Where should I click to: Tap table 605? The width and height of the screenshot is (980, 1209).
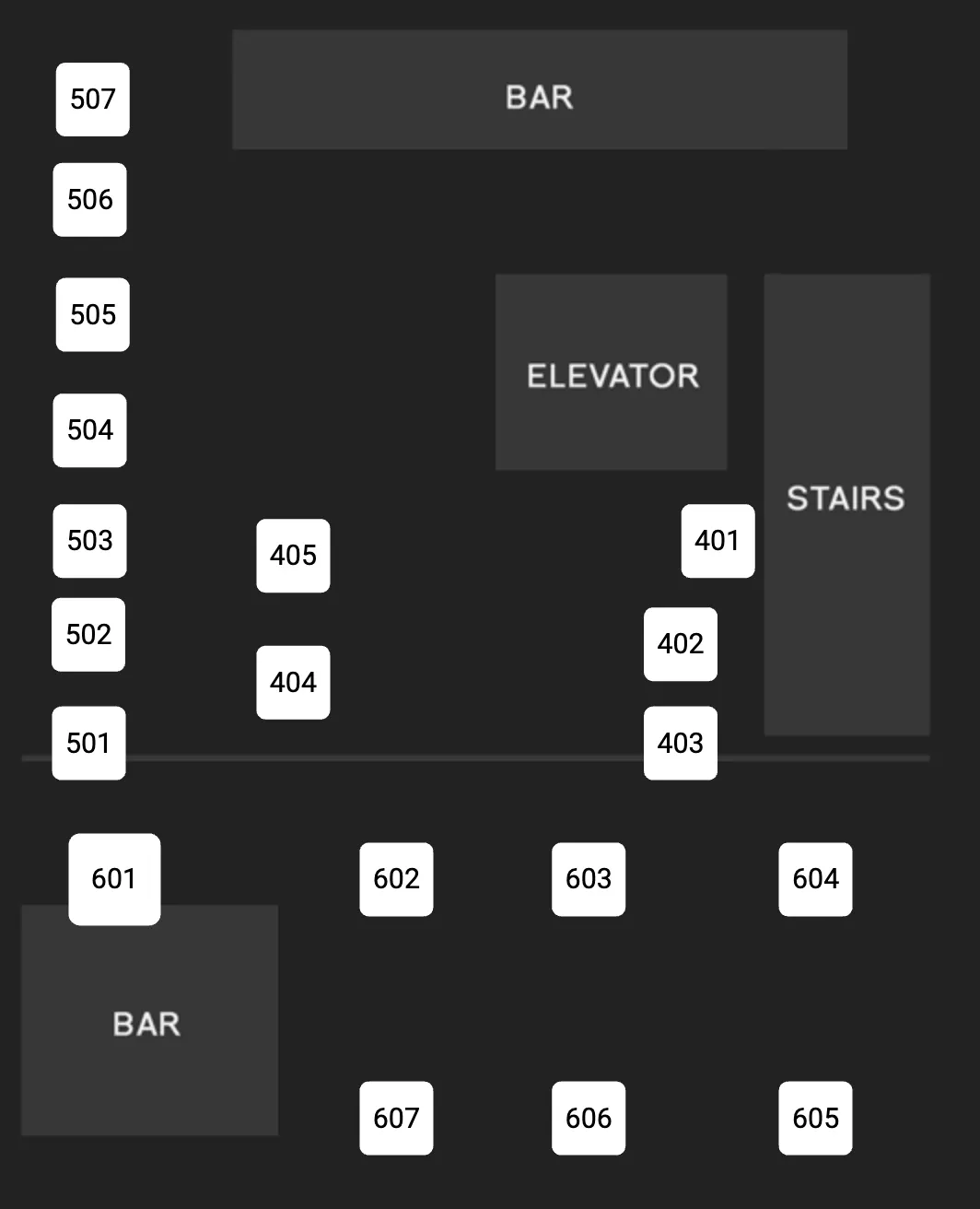coord(815,1119)
